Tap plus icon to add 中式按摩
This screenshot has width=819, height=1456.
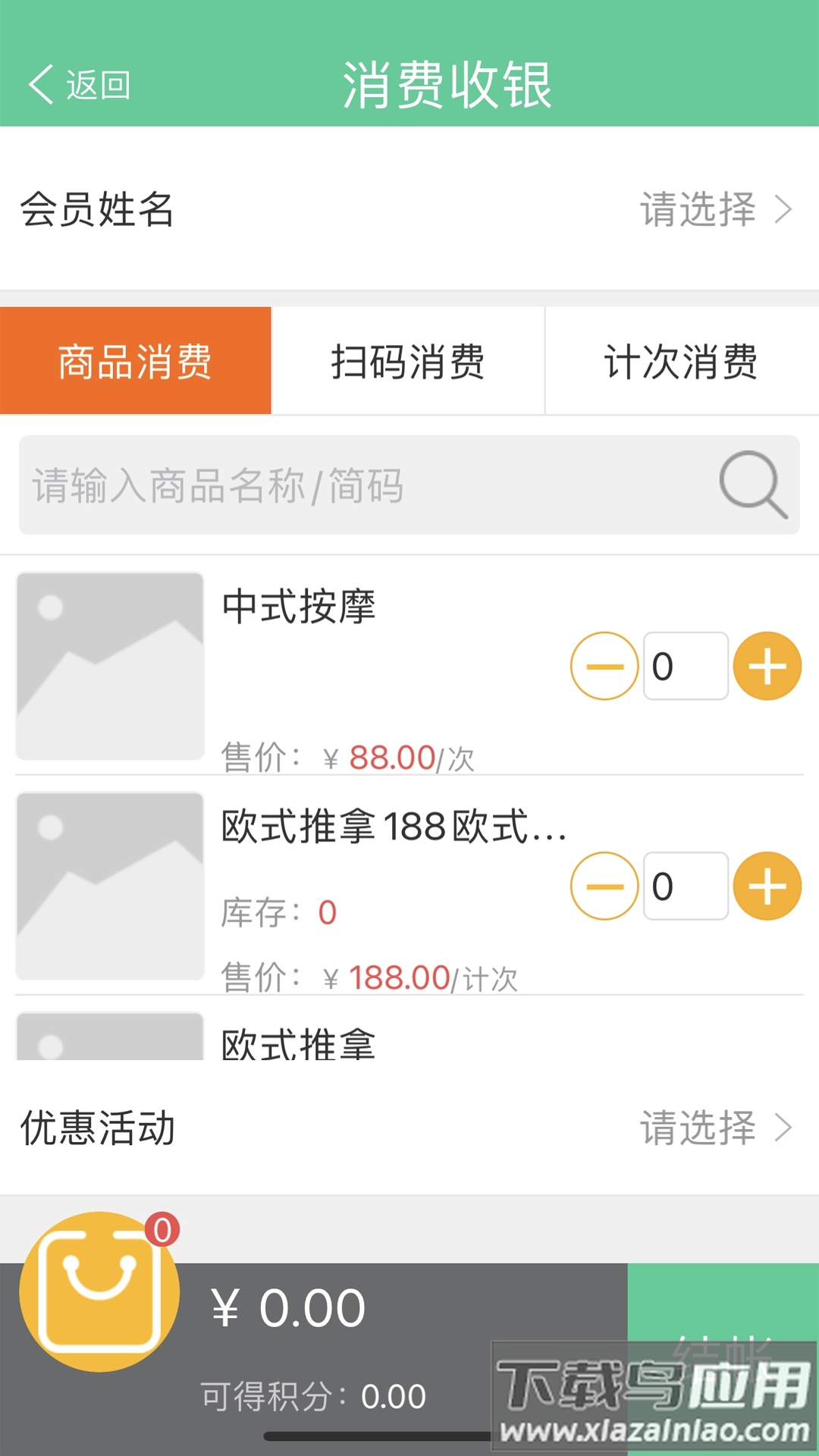(x=767, y=665)
